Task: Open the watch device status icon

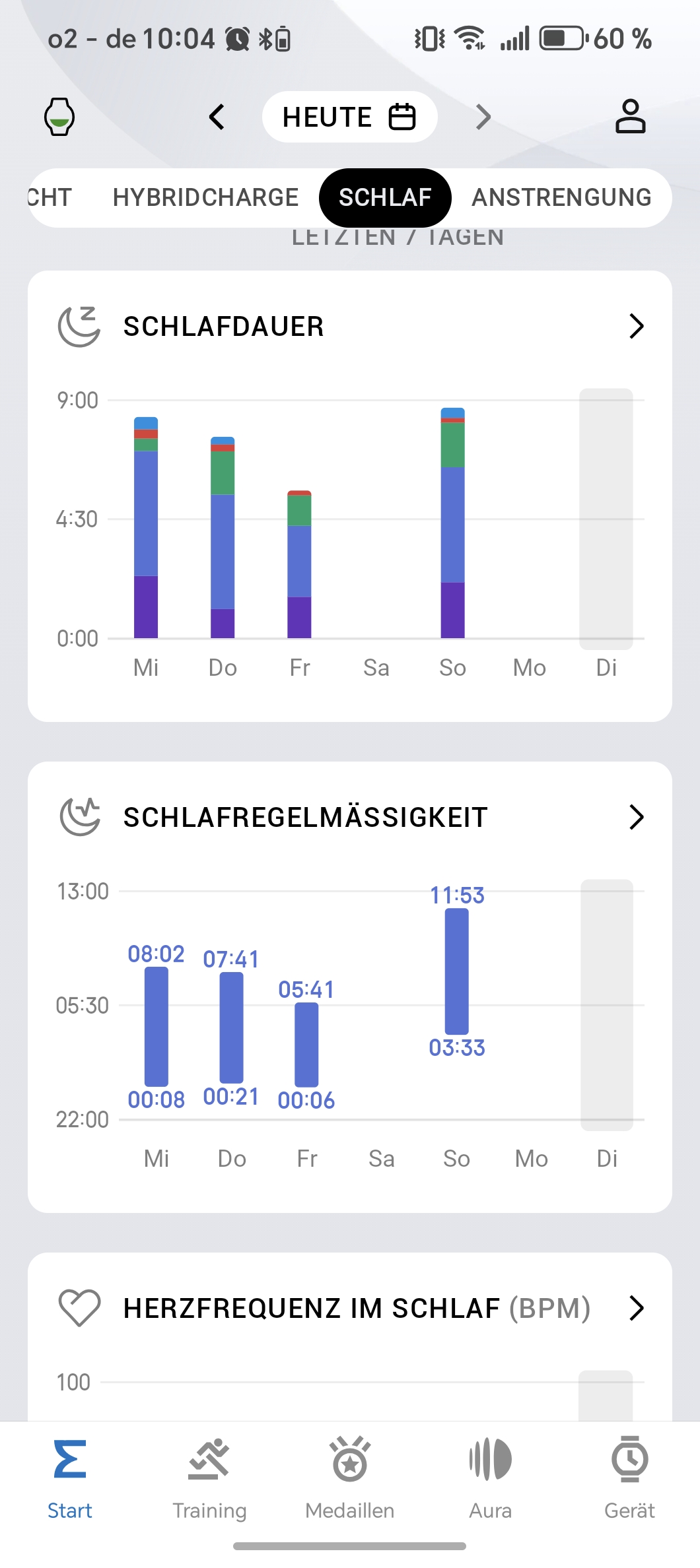Action: tap(59, 117)
